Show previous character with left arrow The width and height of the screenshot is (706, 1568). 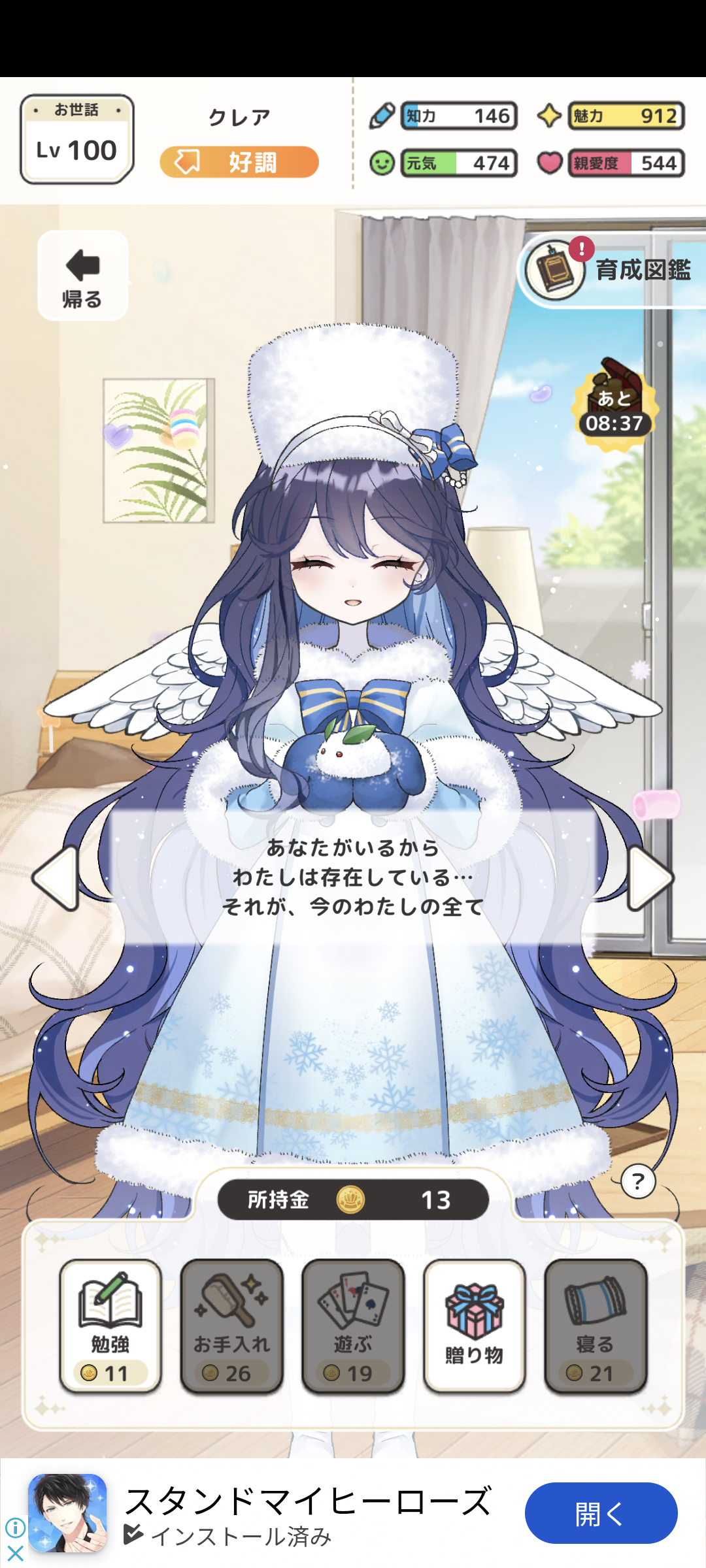coord(56,877)
